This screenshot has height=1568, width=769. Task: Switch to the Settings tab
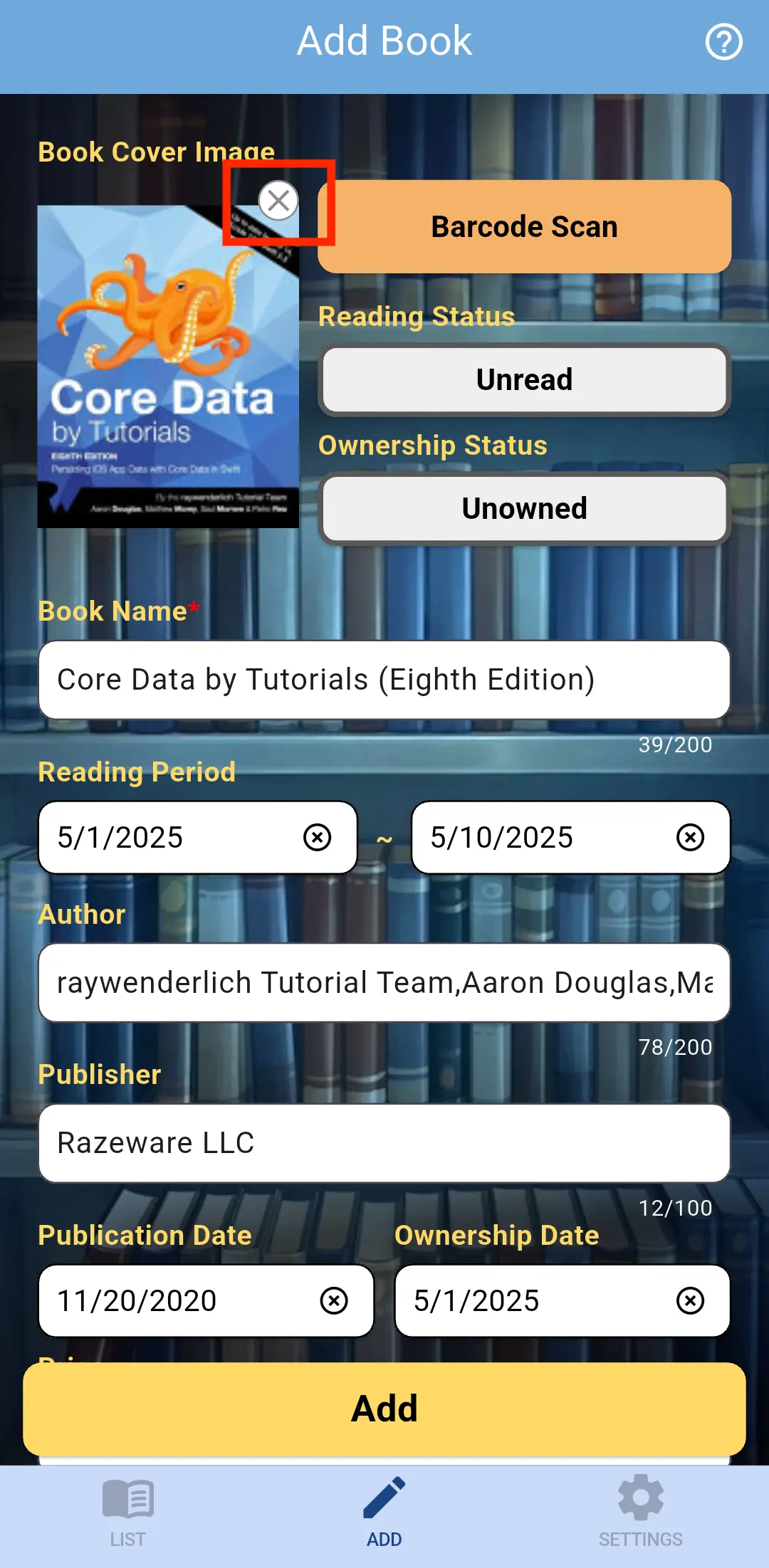pos(640,1514)
